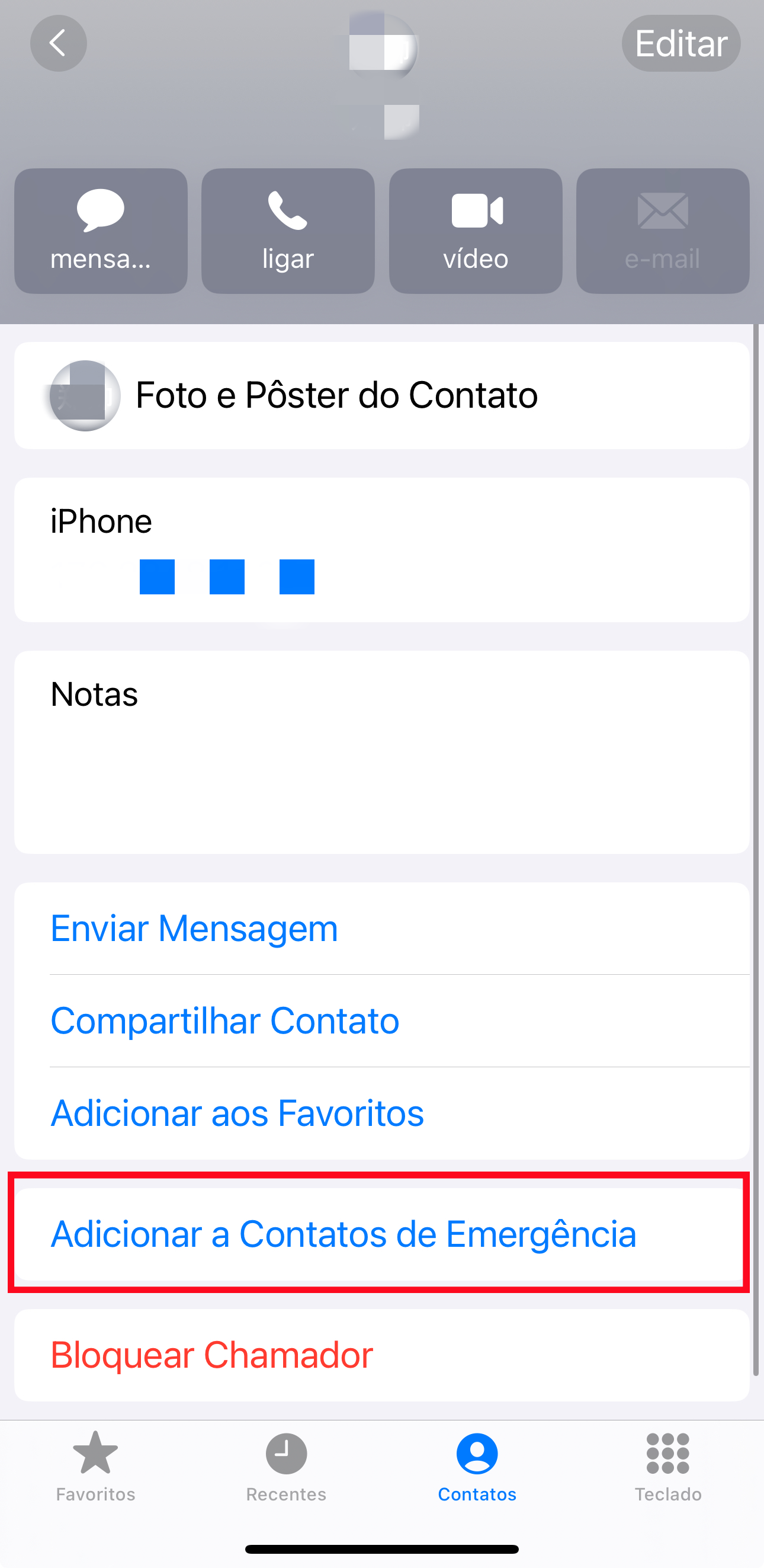The image size is (764, 1568).
Task: Tap Adicionar aos Favoritos
Action: (237, 1113)
